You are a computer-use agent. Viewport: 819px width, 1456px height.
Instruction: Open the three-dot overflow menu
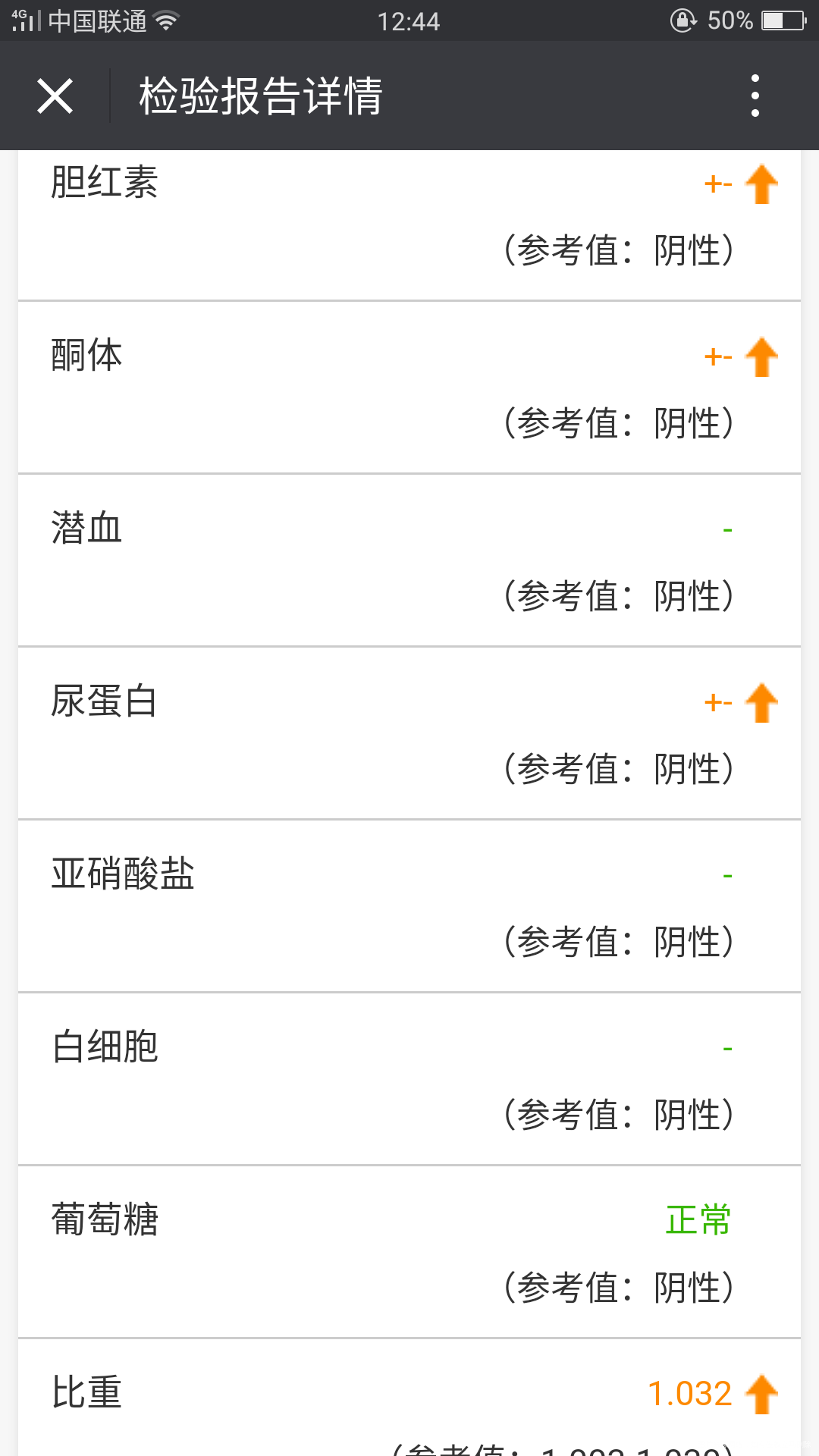[x=755, y=96]
